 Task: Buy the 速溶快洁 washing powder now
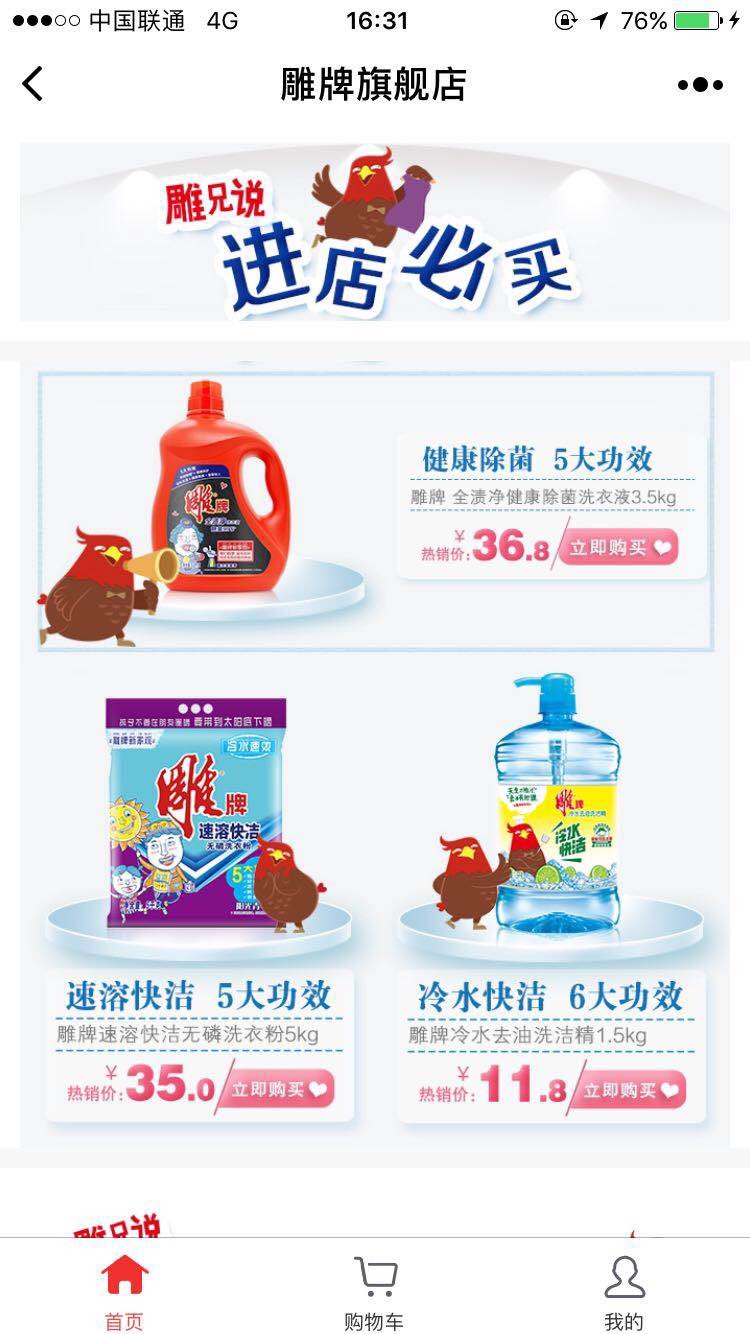(280, 1089)
